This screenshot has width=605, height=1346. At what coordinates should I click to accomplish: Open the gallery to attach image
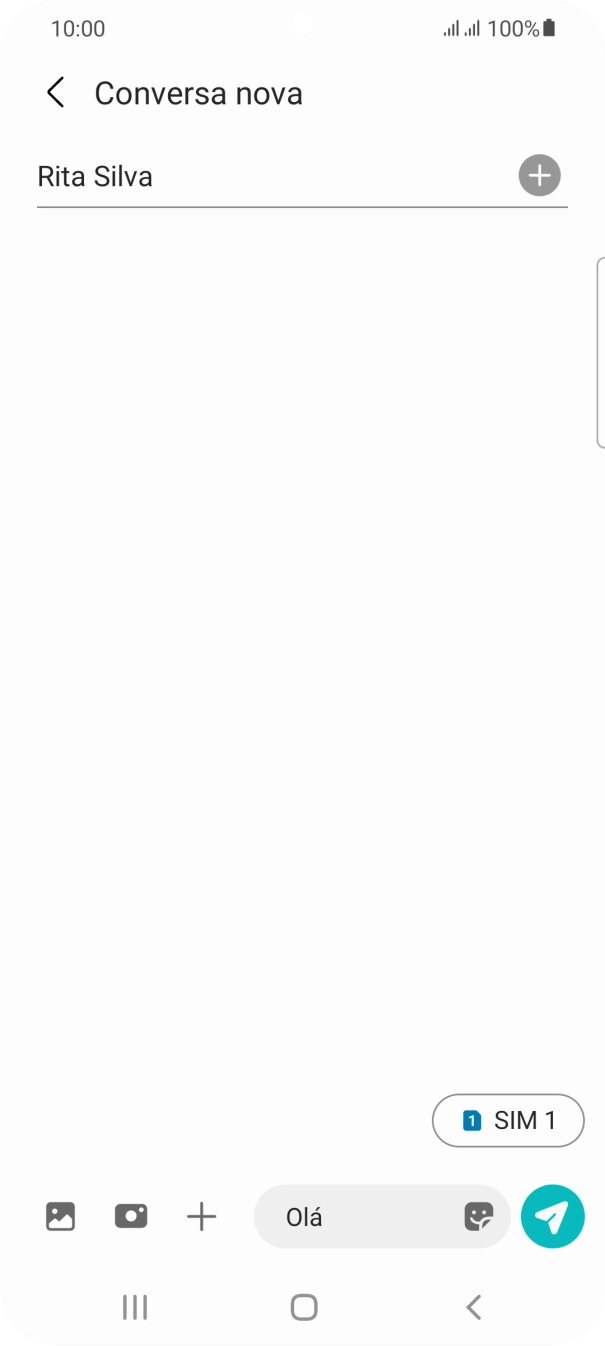(x=61, y=1216)
